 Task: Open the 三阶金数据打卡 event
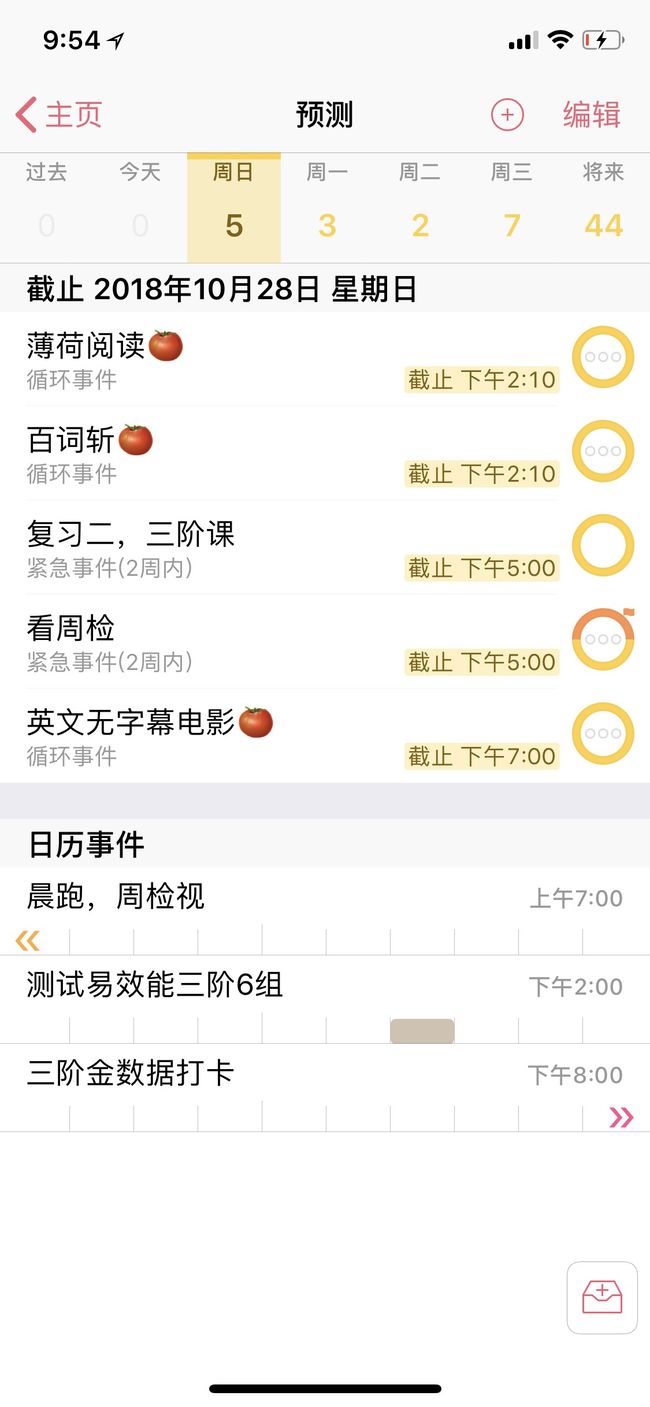pos(325,1088)
